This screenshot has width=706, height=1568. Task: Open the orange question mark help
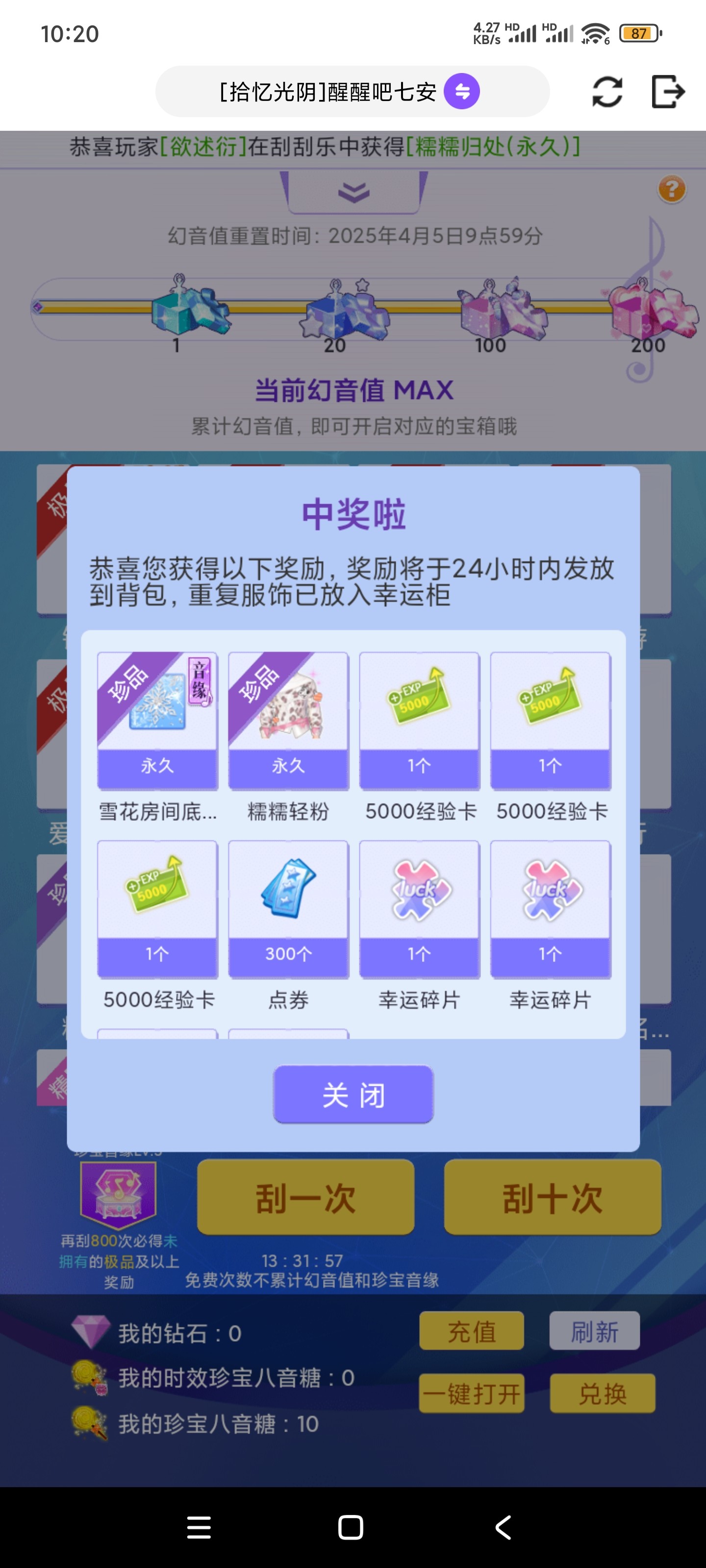coord(672,189)
